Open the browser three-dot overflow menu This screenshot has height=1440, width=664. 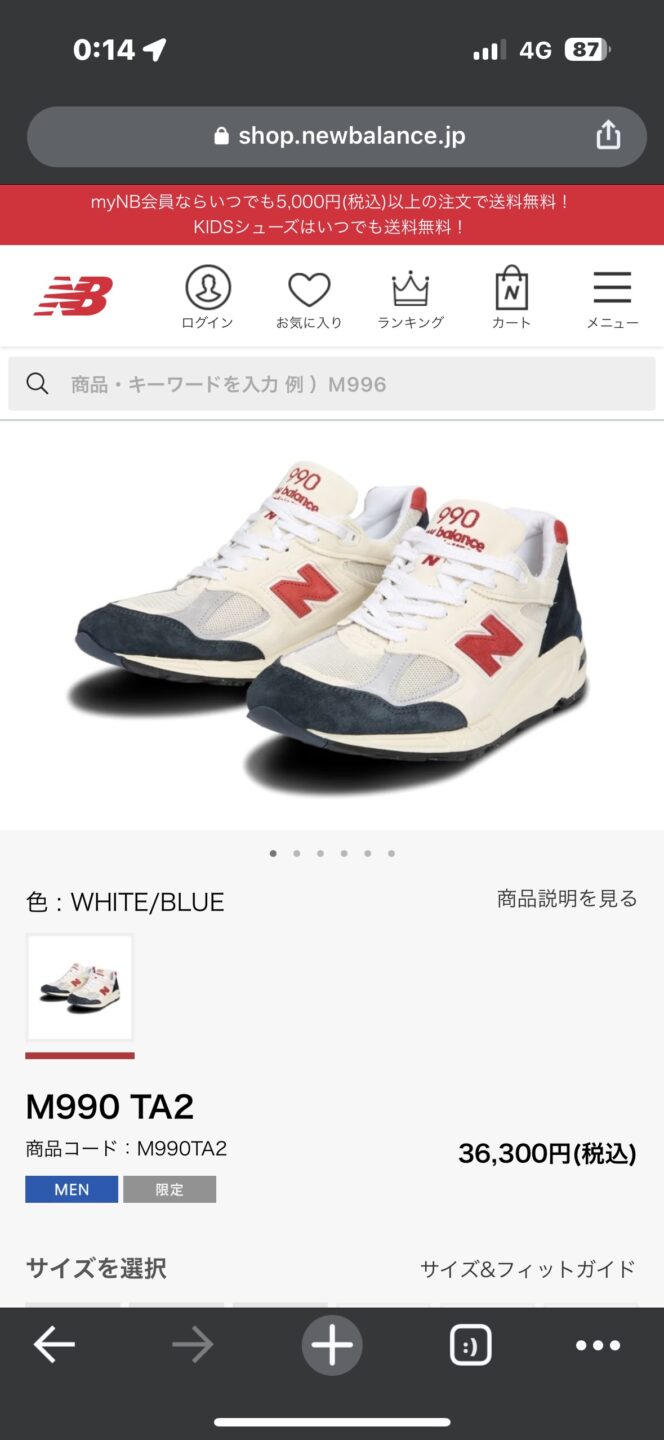pos(598,1345)
